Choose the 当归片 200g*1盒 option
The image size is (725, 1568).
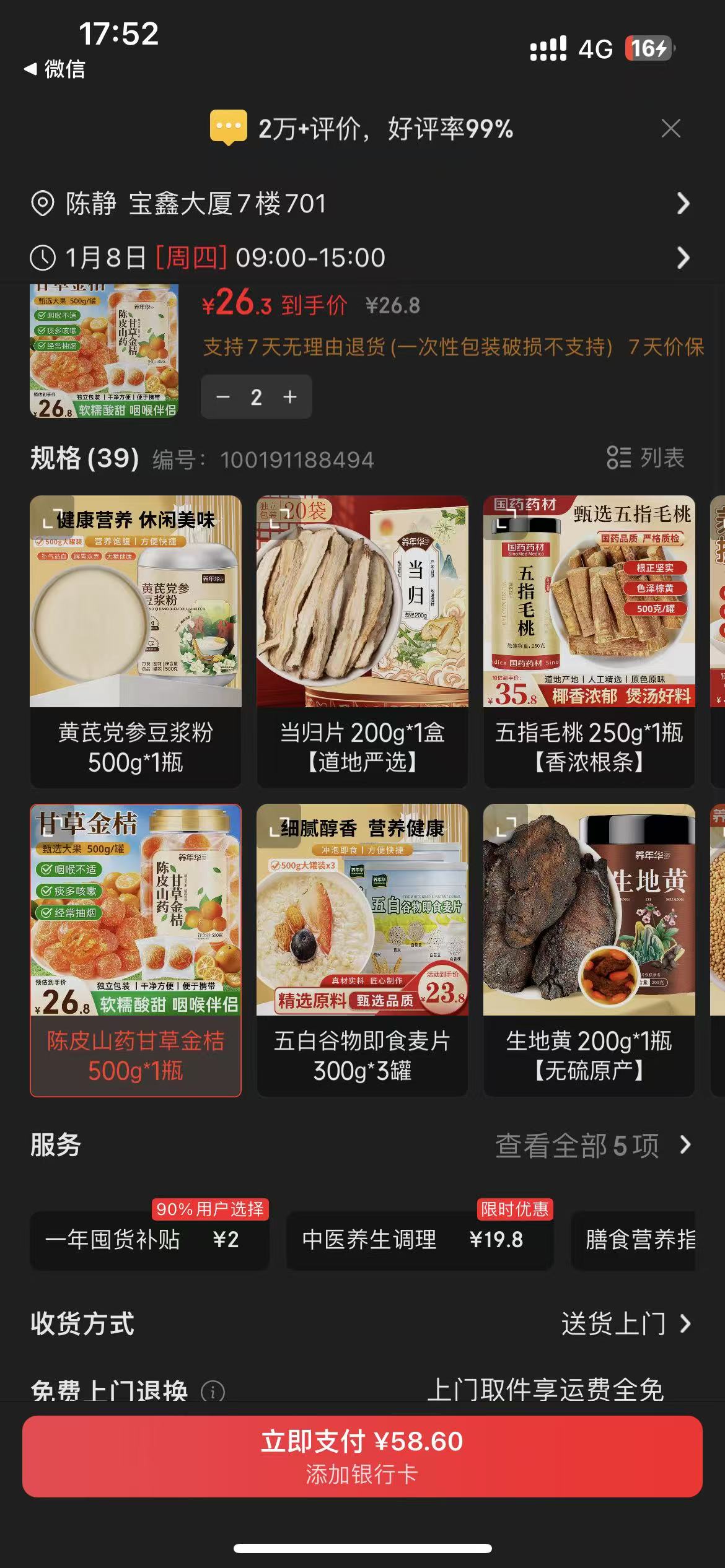click(362, 641)
